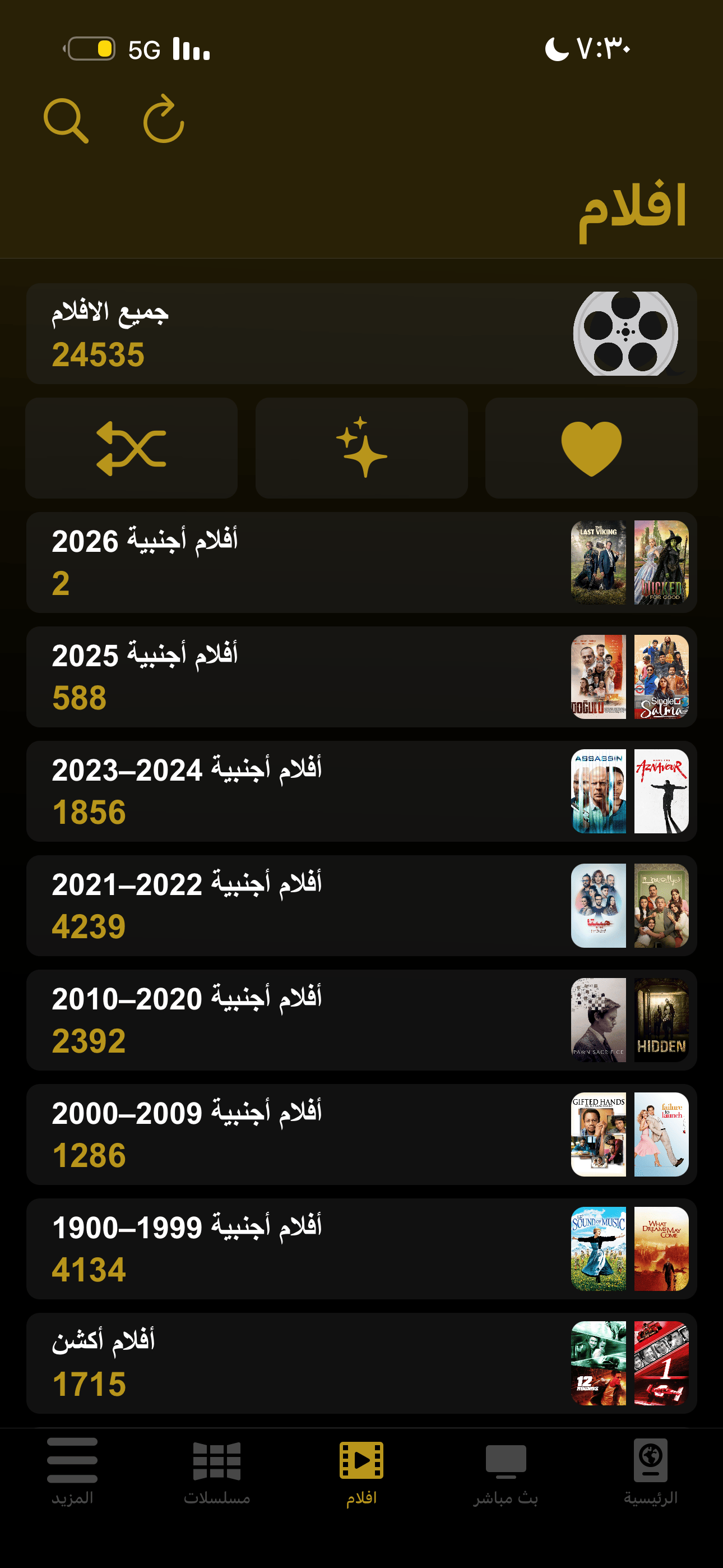Browse أفلام أجنبية 2023–2024 category

coord(361,791)
